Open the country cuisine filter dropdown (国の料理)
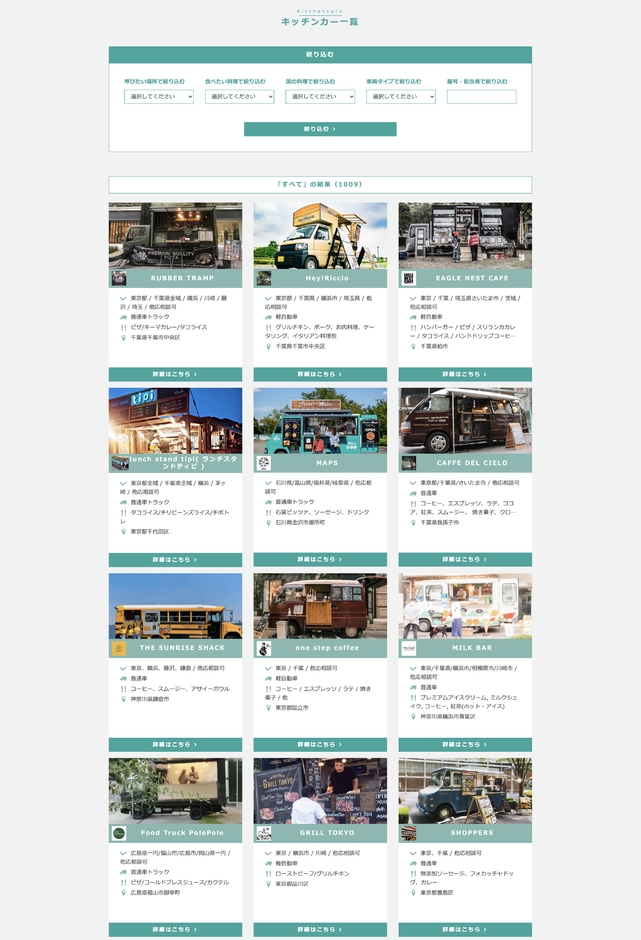641x940 pixels. [320, 97]
